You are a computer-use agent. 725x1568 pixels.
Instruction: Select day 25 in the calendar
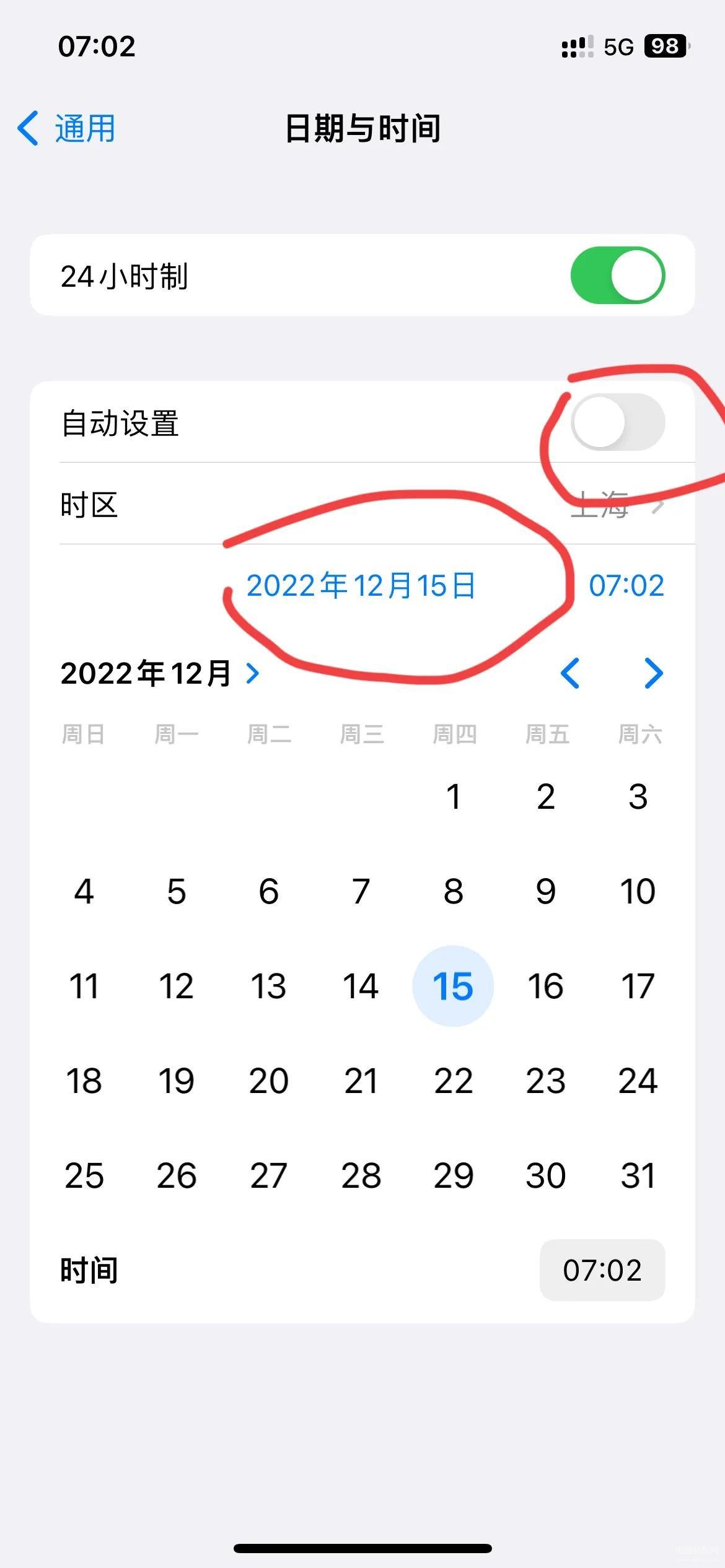[84, 1176]
